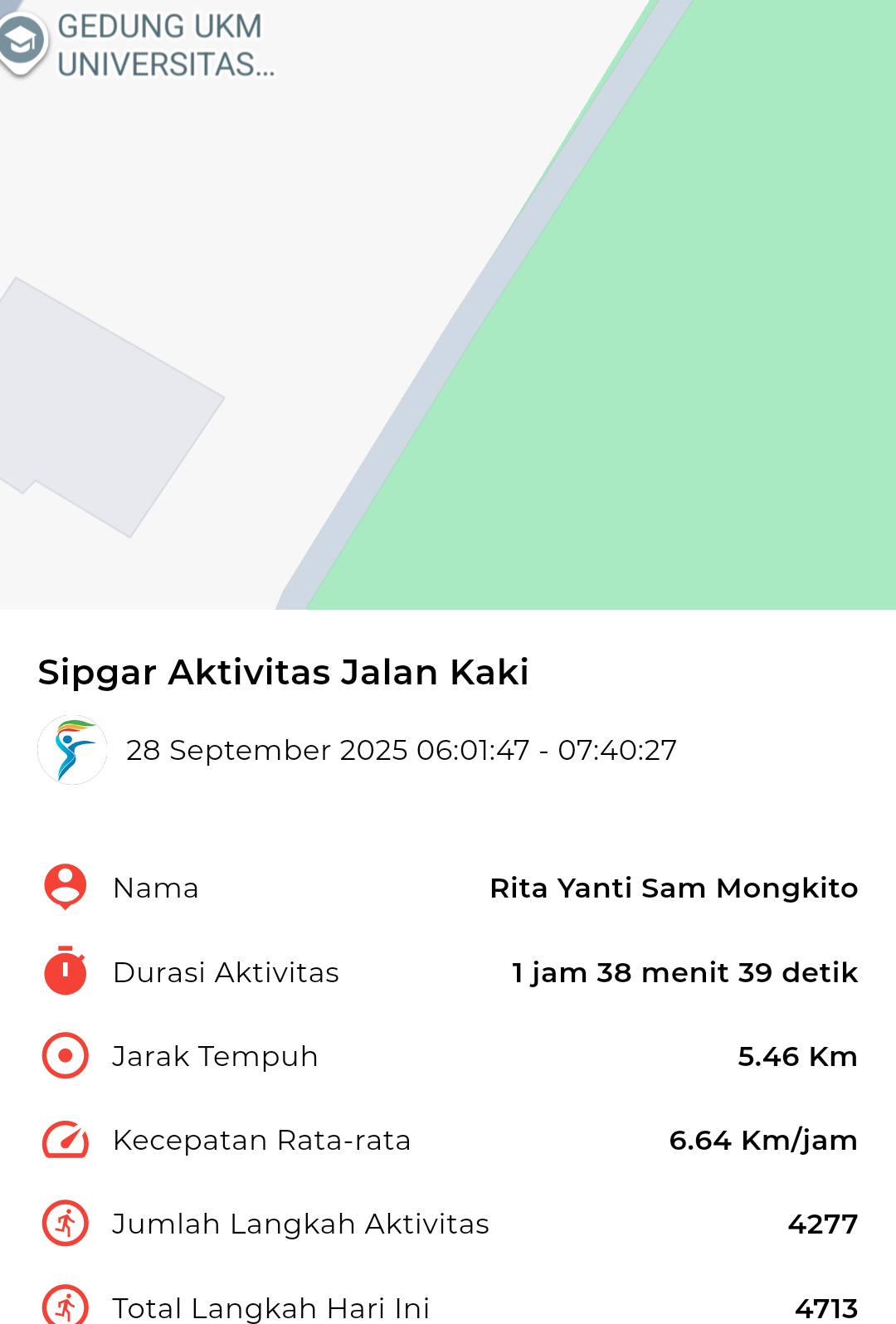The width and height of the screenshot is (896, 1324).
Task: Open the Gedung UKM Universitas map marker
Action: click(22, 41)
